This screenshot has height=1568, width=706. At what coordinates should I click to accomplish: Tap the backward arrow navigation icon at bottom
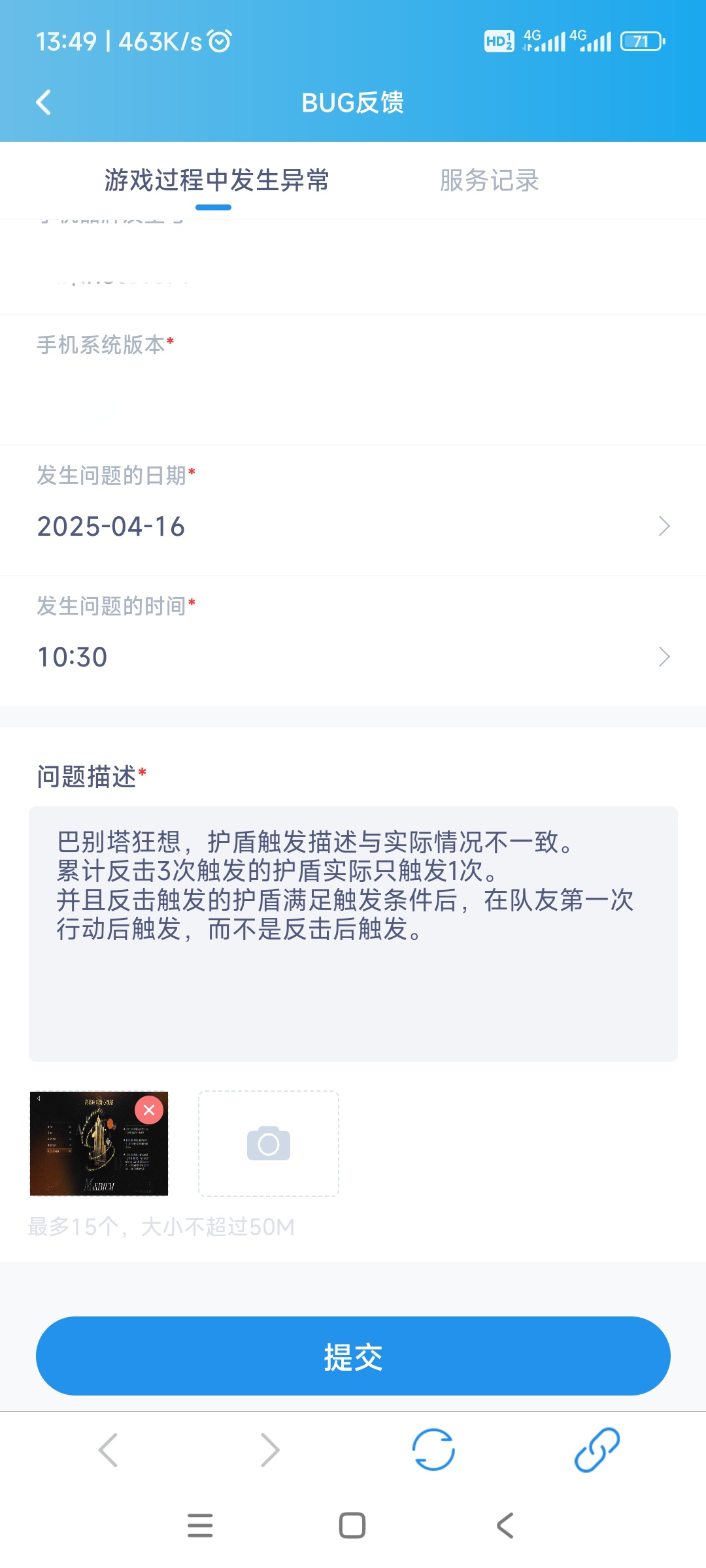point(109,1450)
